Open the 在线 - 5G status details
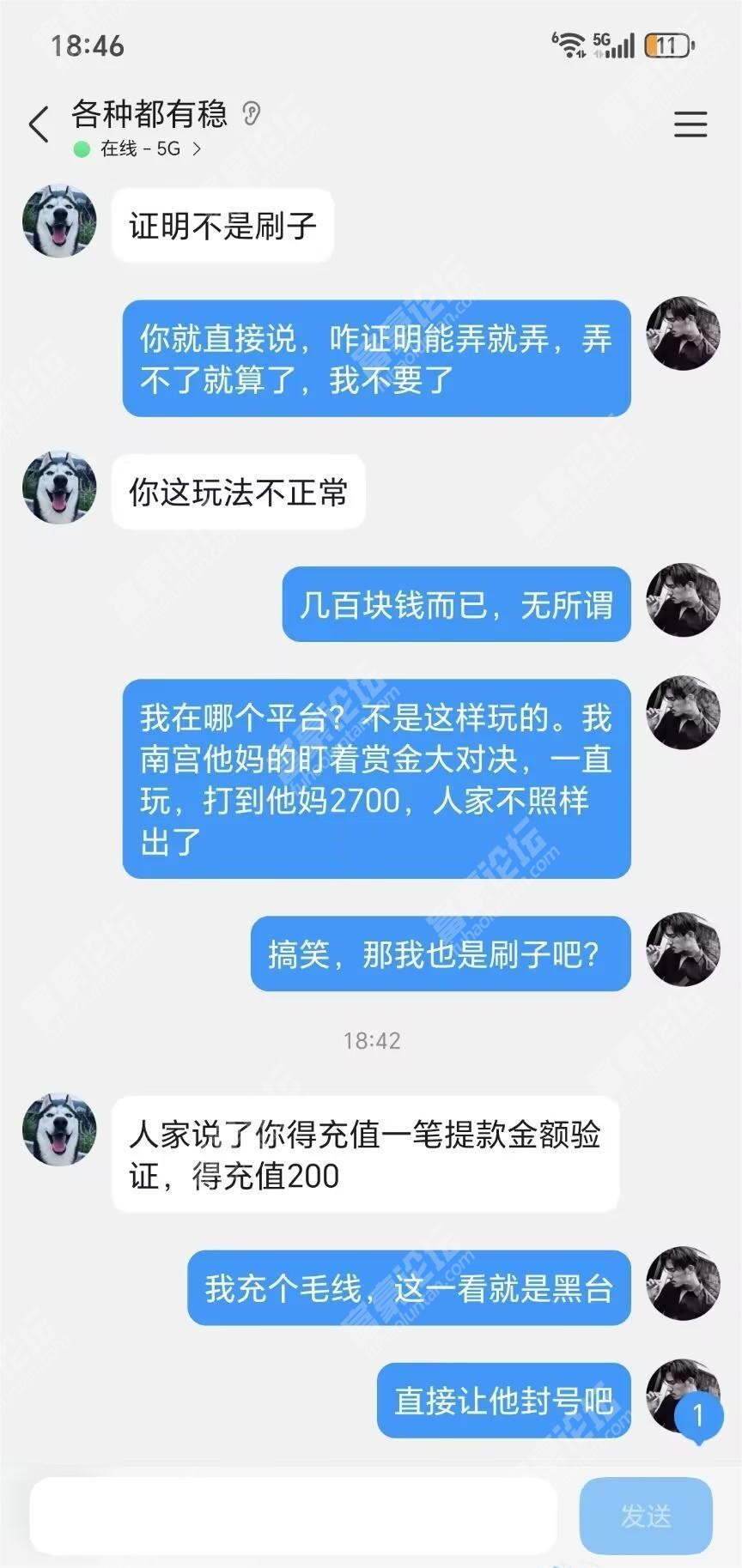Viewport: 742px width, 1568px height. (142, 149)
